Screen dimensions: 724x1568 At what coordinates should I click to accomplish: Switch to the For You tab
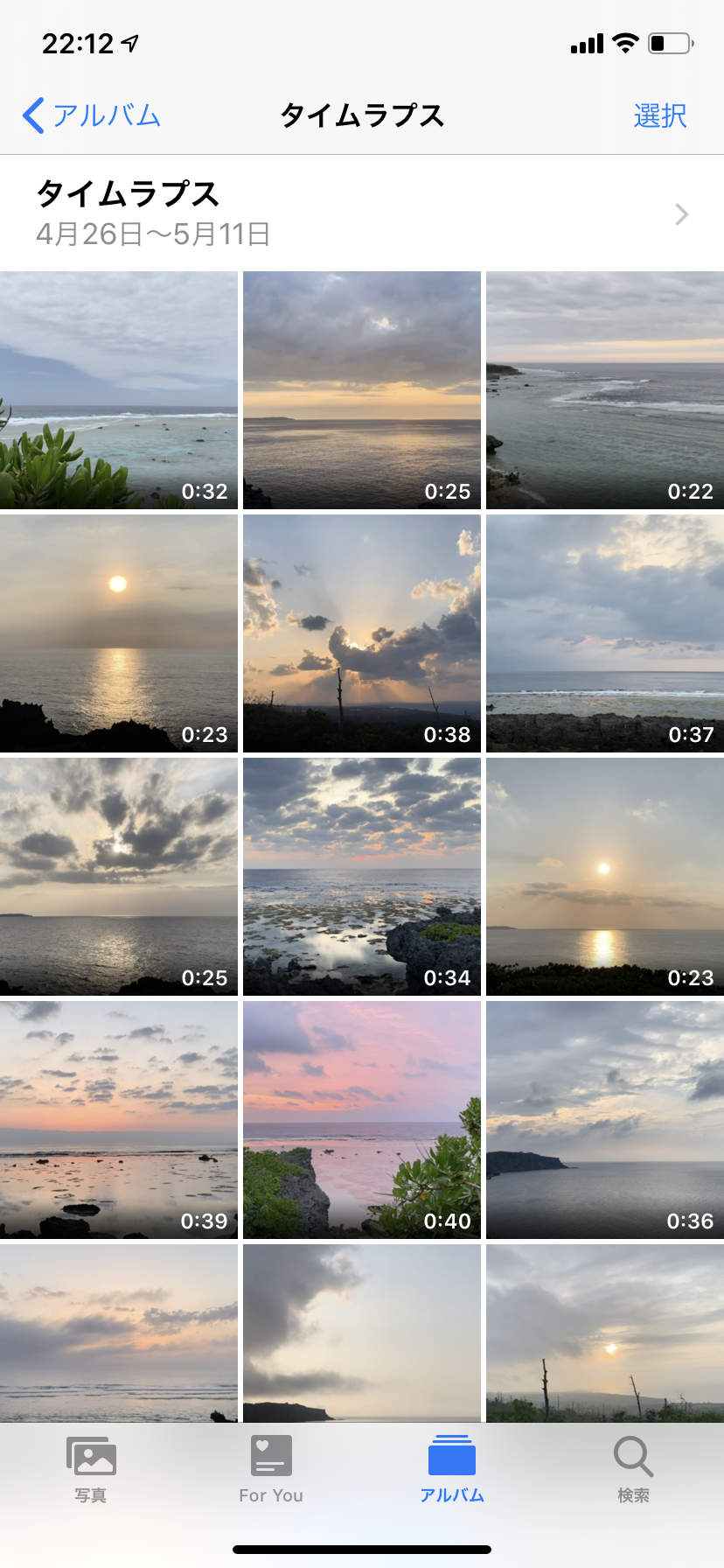point(271,1470)
